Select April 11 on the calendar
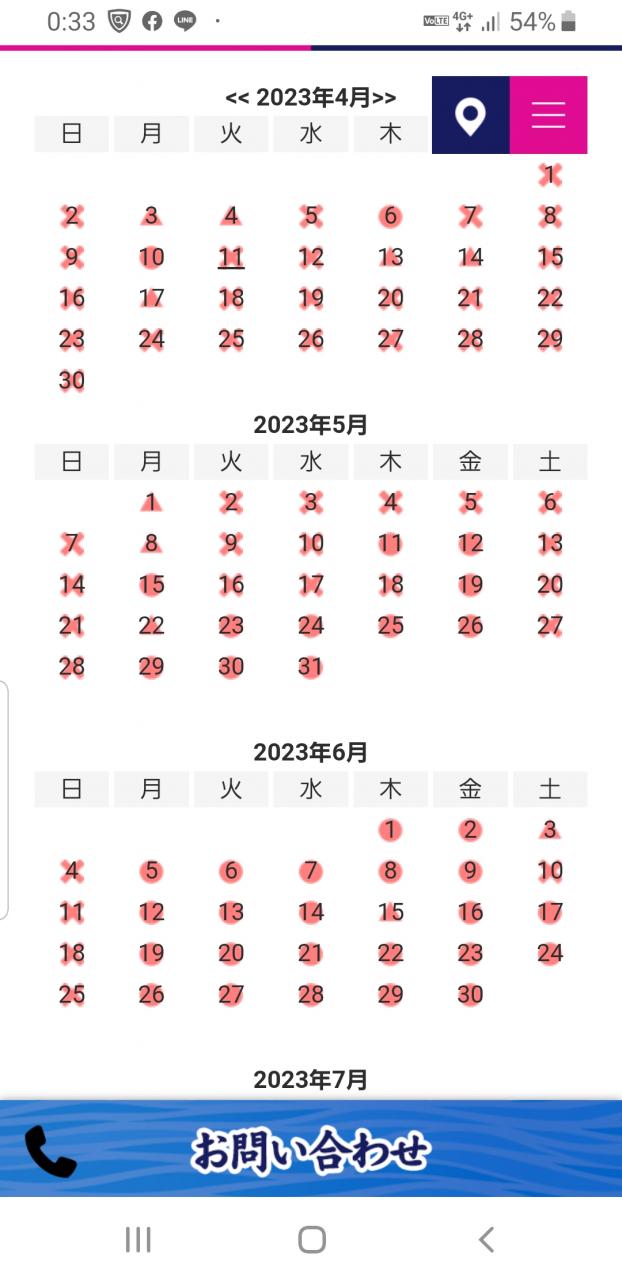Viewport: 622px width, 1280px height. [x=231, y=257]
